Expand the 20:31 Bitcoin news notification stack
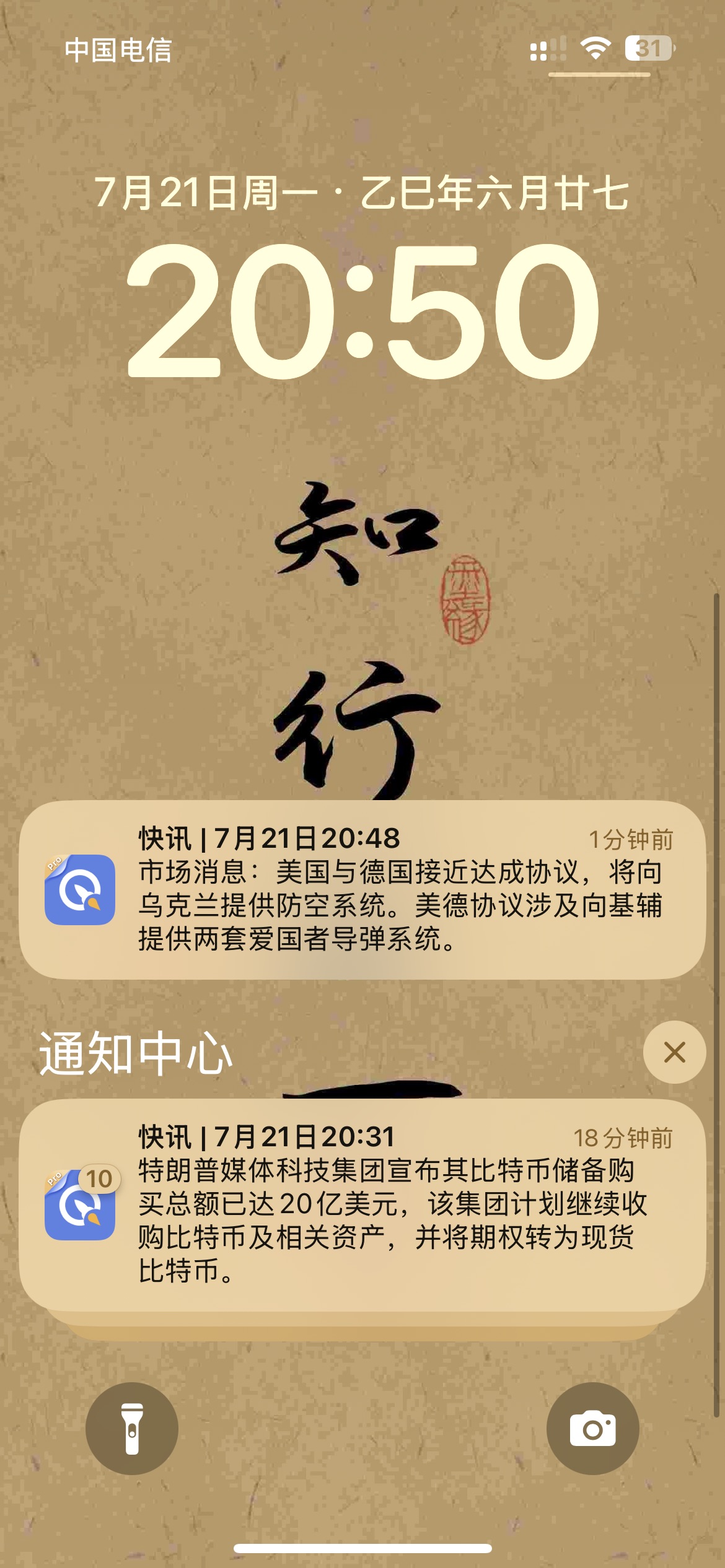This screenshot has width=725, height=1568. 362,1205
